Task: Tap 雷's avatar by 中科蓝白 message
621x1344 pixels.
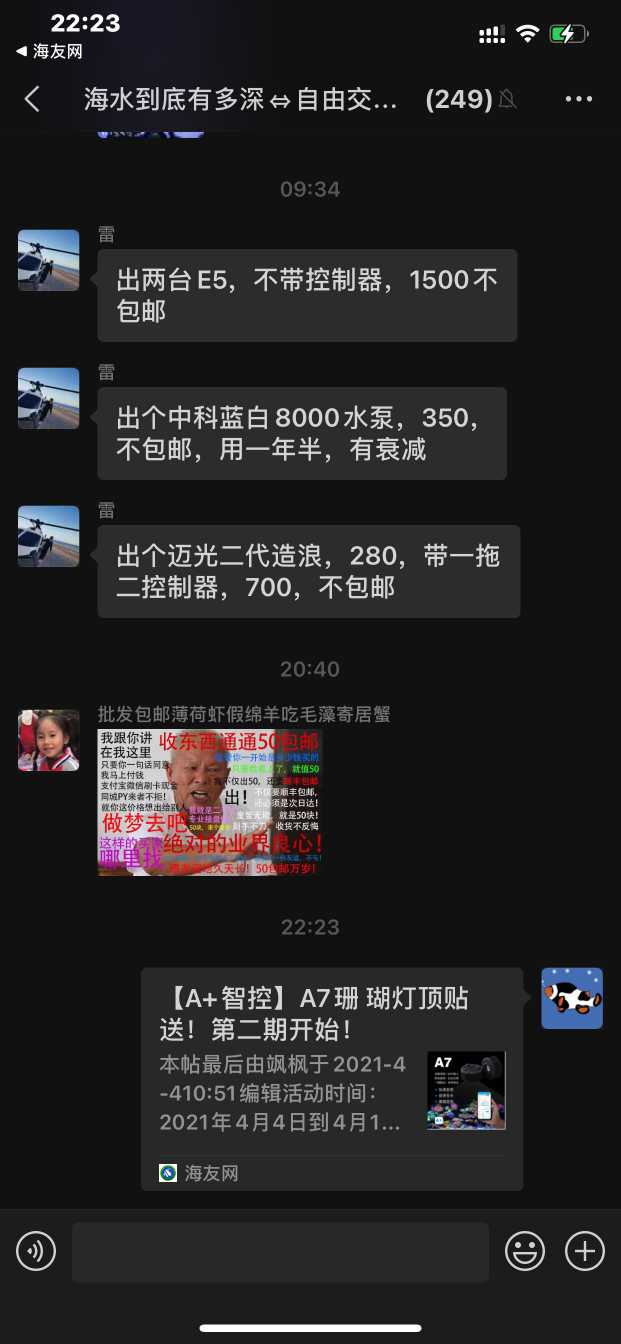Action: (49, 398)
